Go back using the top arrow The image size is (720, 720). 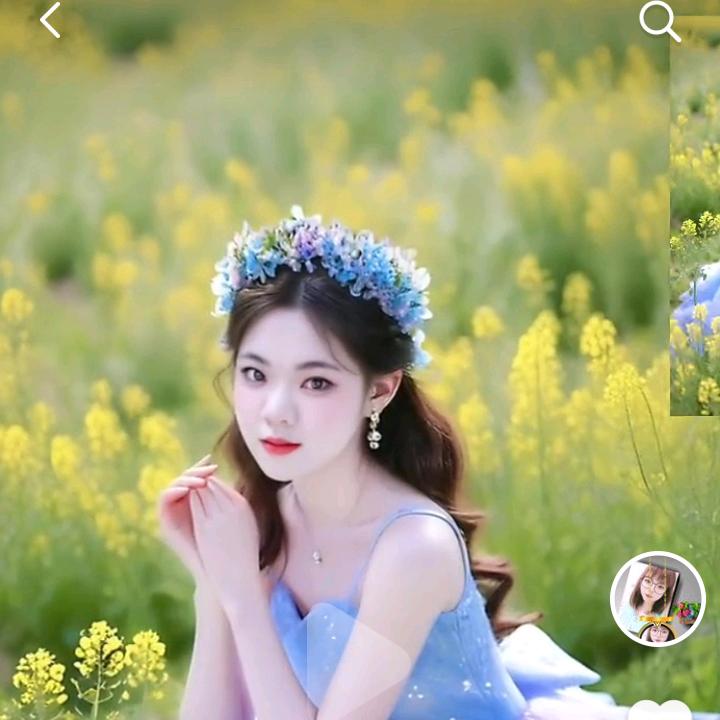tap(50, 20)
